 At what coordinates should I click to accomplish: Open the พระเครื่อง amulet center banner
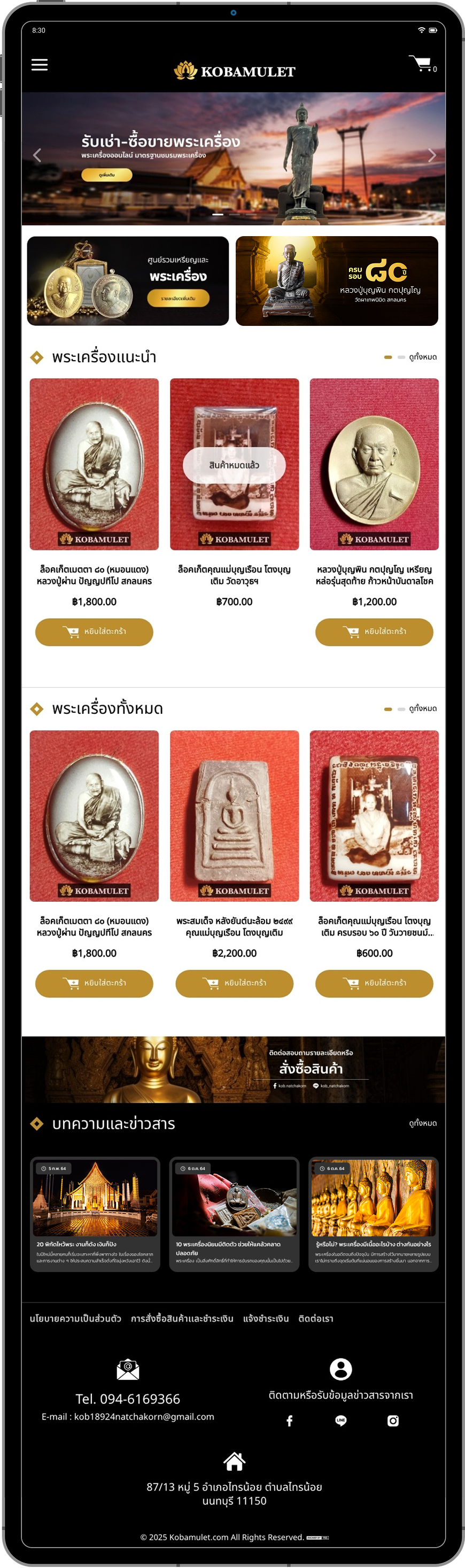point(128,280)
